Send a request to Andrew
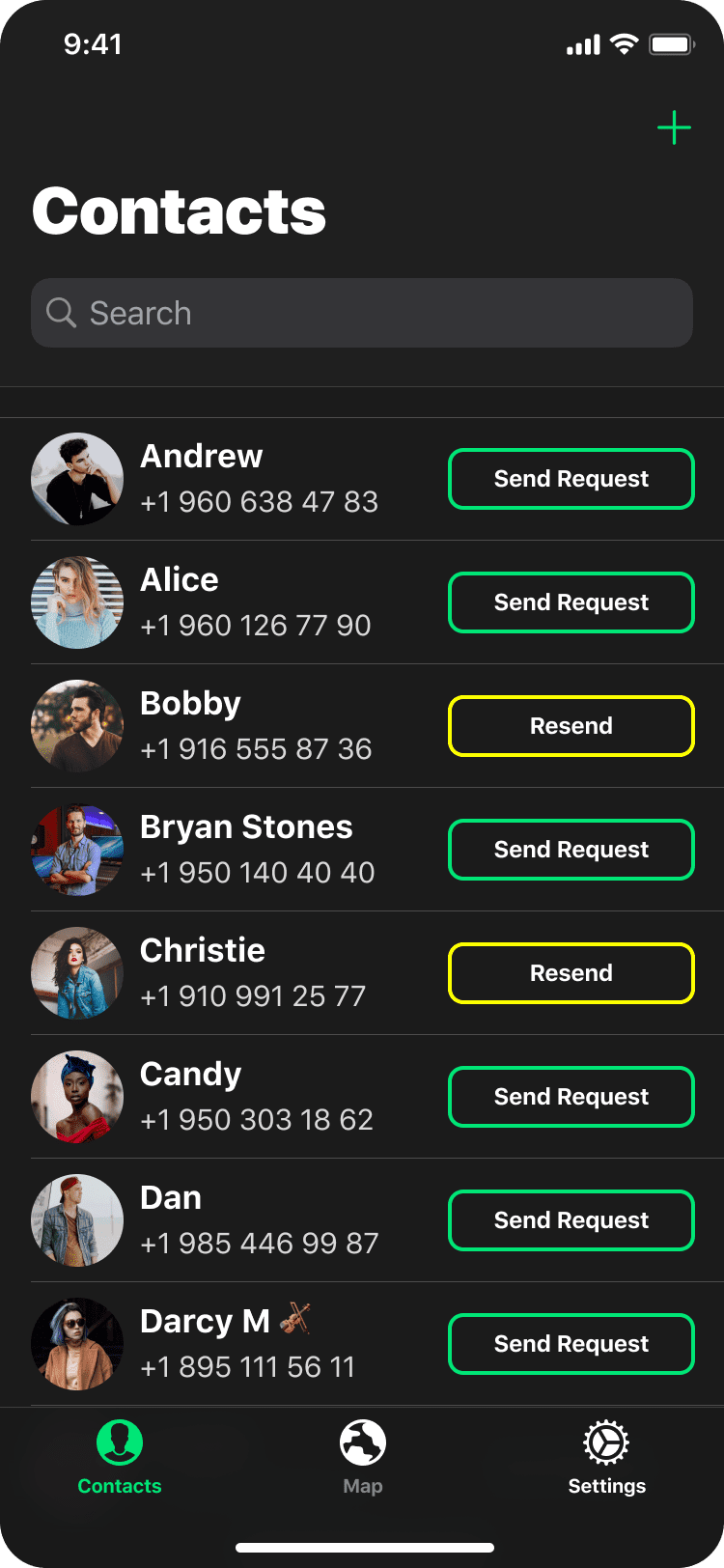The width and height of the screenshot is (724, 1568). 571,479
